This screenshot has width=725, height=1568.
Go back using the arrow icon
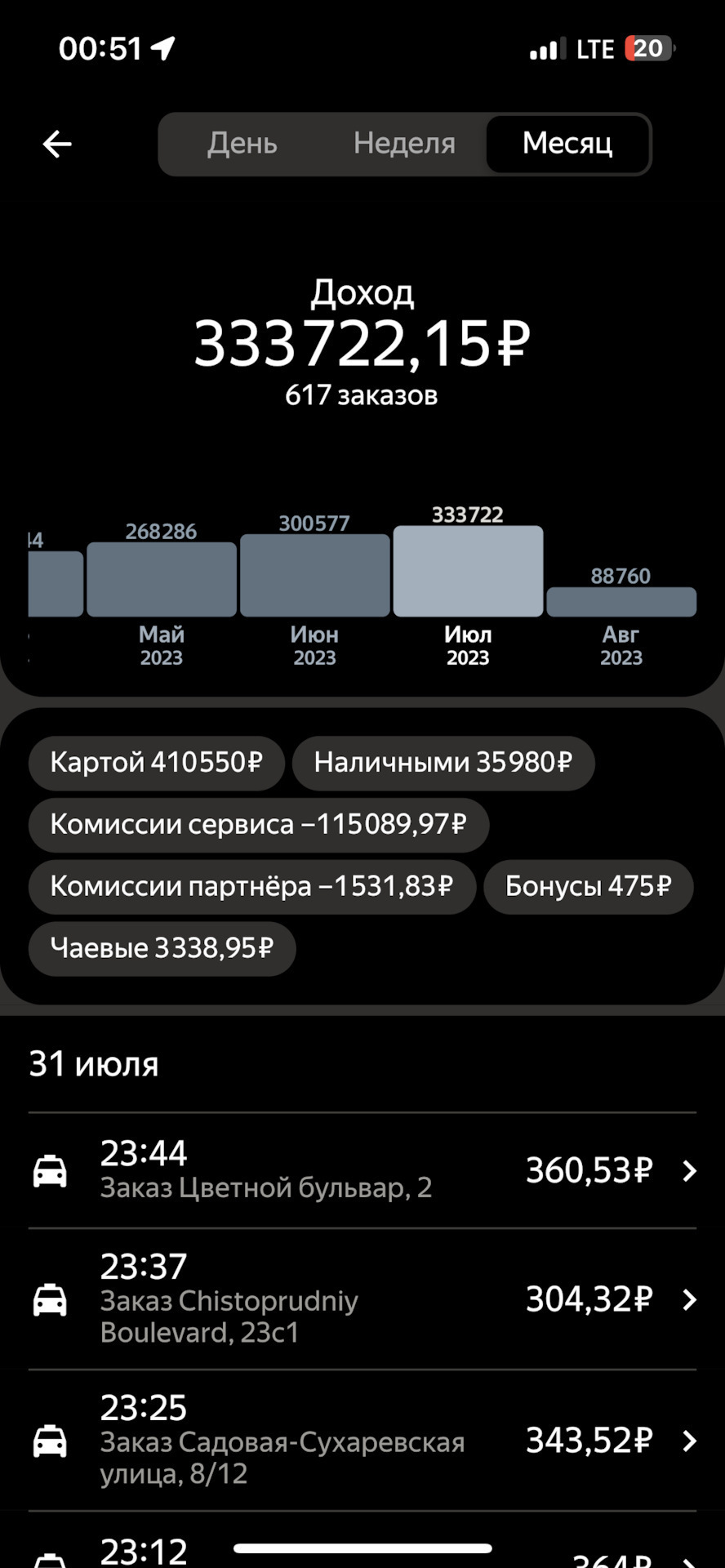[57, 145]
